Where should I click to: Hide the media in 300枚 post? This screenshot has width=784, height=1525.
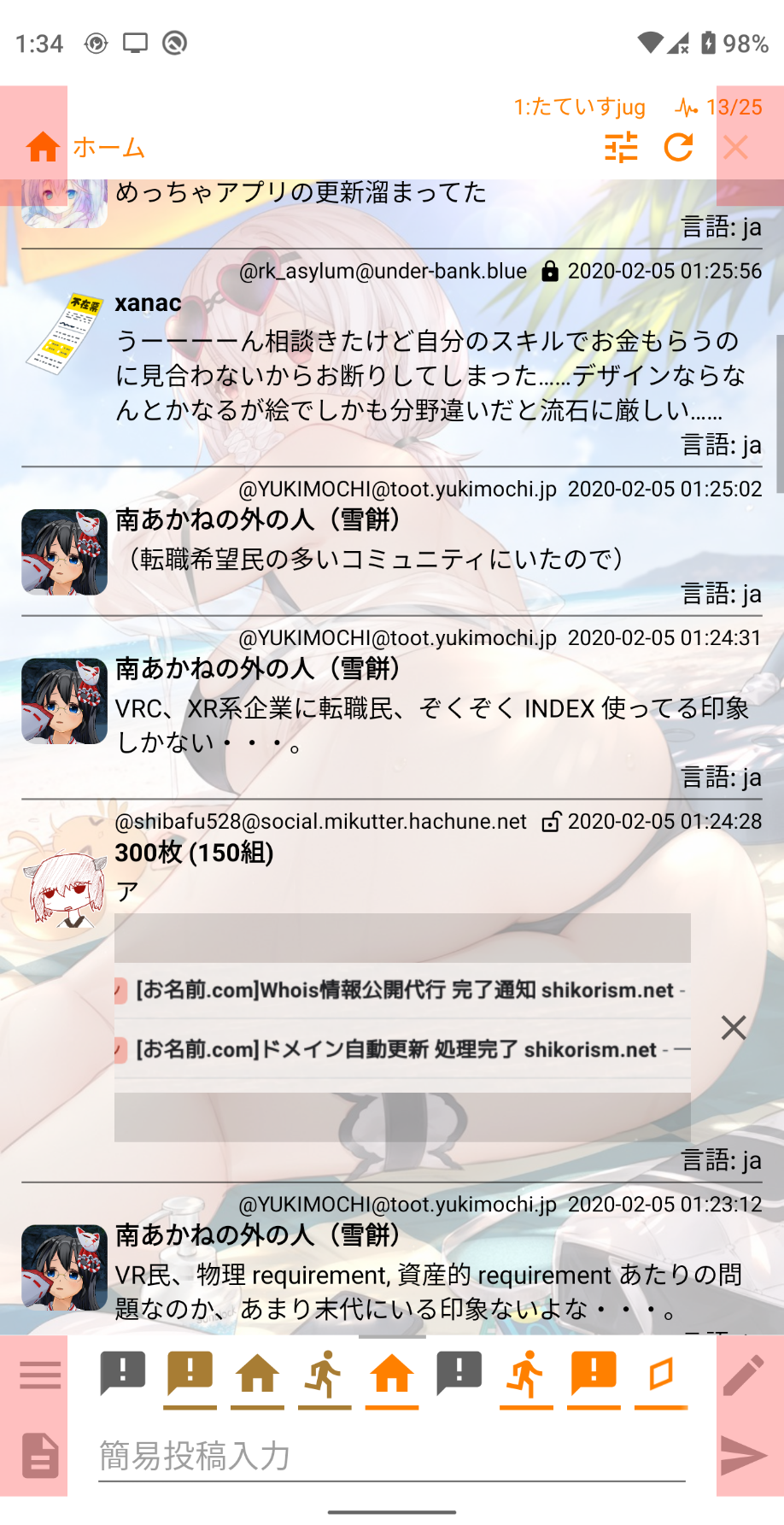(x=734, y=1028)
